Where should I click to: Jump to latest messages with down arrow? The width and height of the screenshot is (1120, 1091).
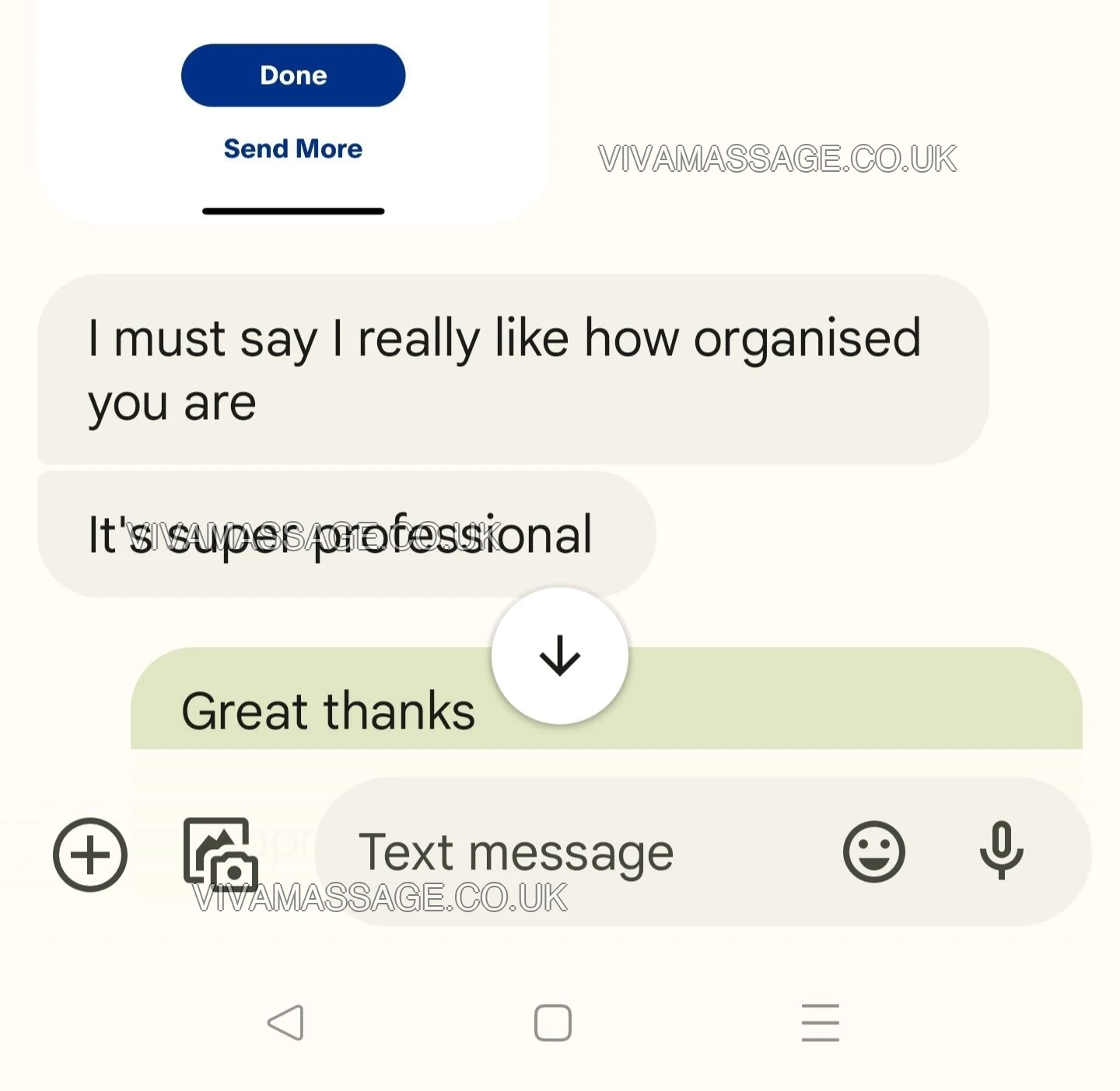[x=560, y=656]
